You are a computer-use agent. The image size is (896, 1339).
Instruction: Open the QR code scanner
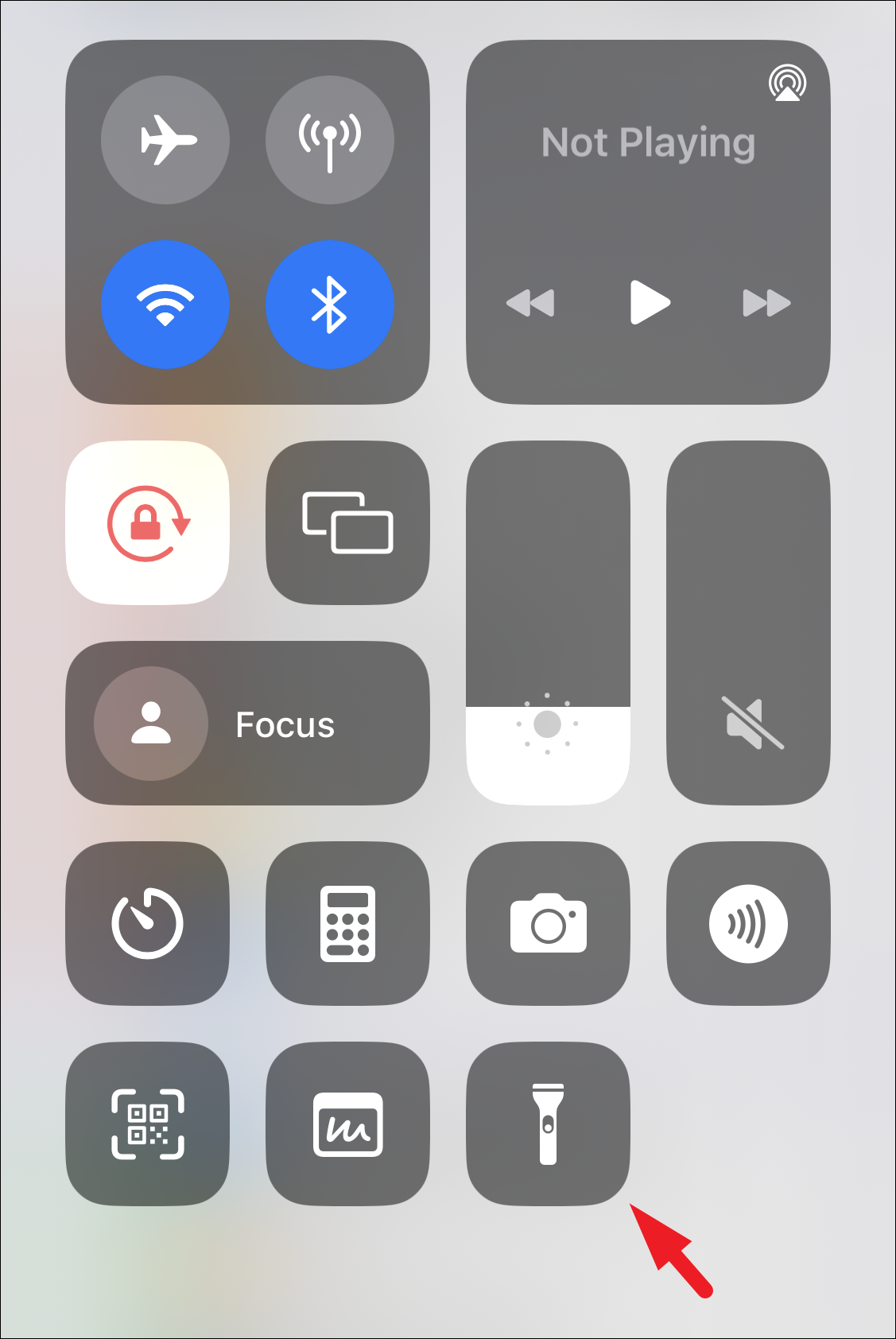point(148,1124)
